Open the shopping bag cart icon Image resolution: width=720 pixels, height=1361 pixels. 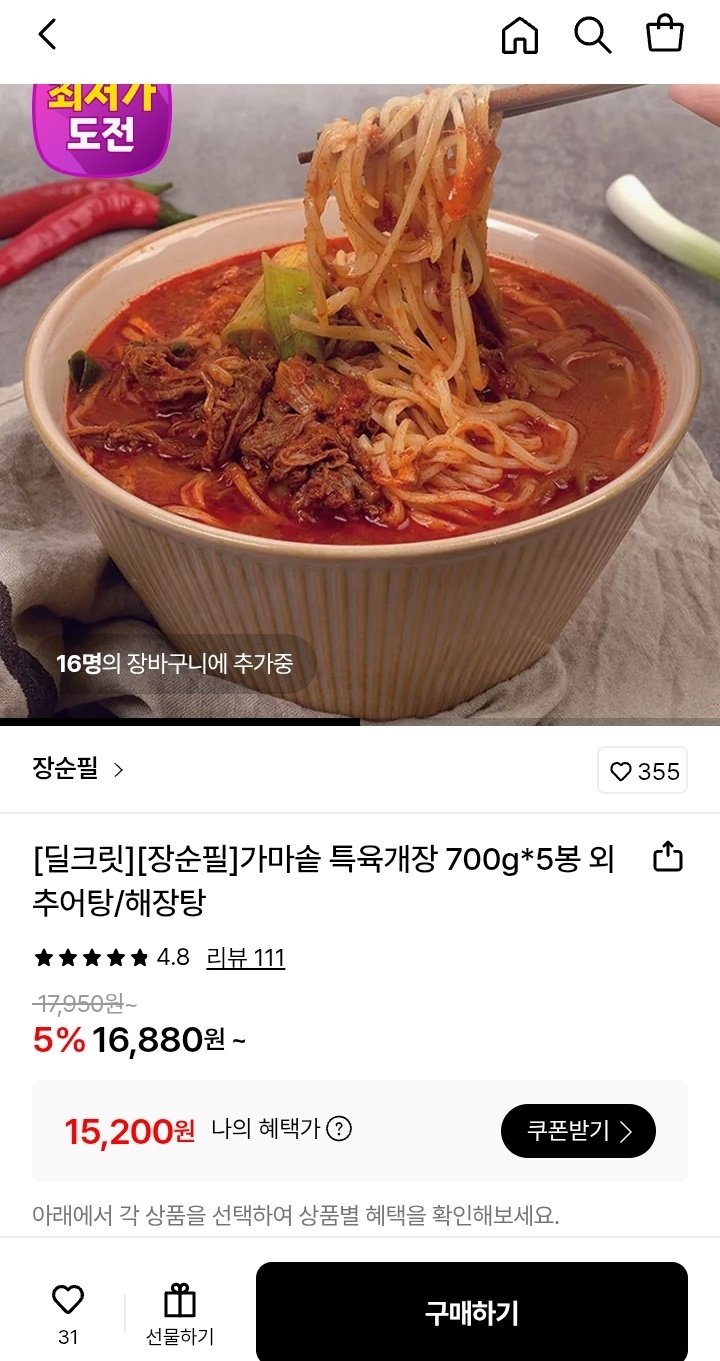(x=664, y=35)
